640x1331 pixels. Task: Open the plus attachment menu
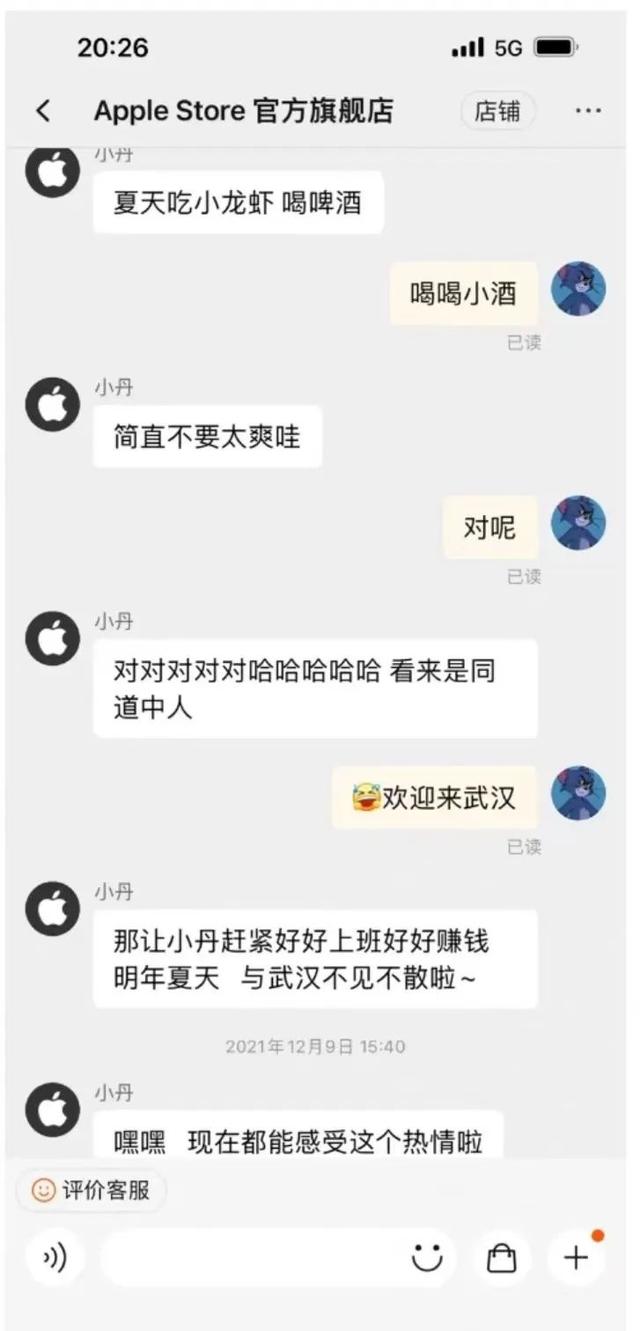coord(576,1258)
